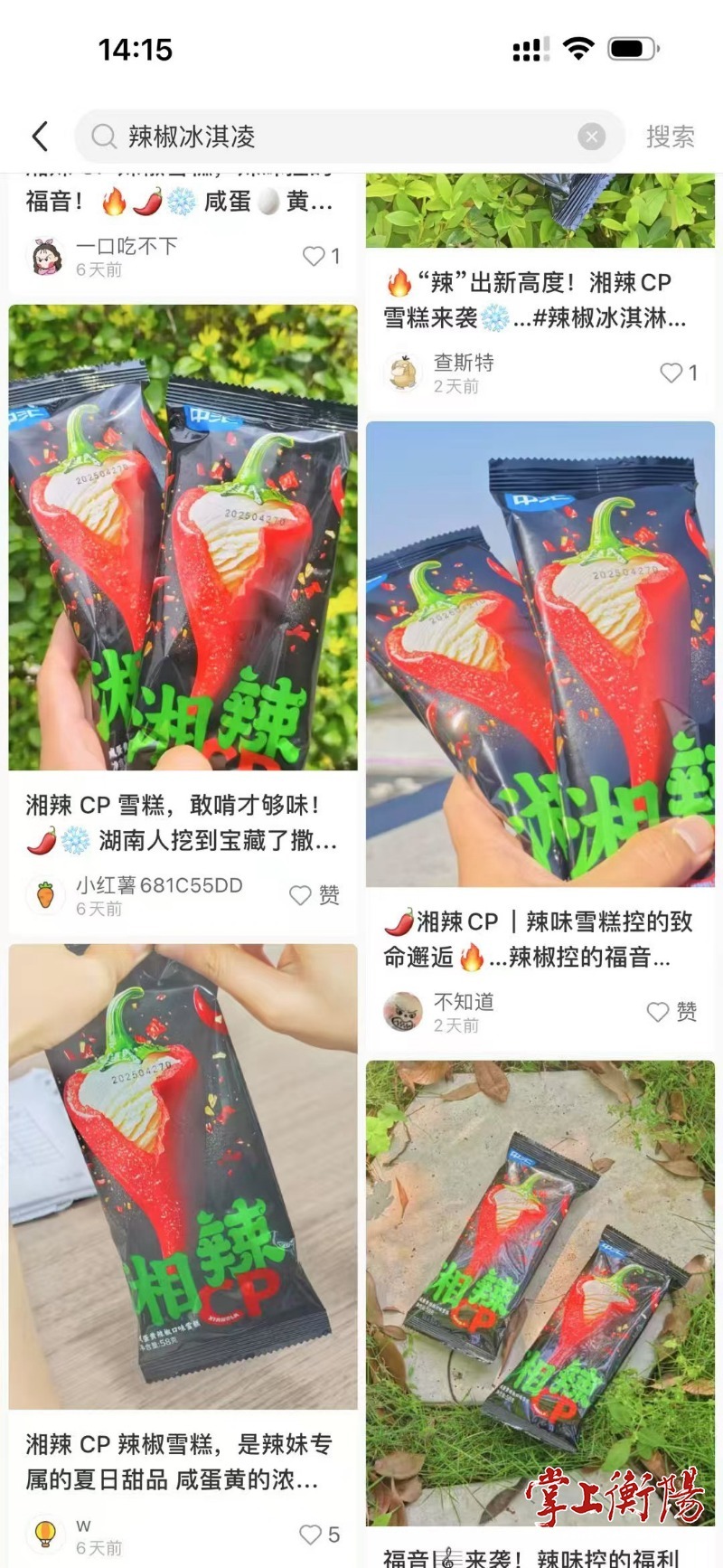Viewport: 723px width, 1568px height.
Task: View profile of 小红薯681C55DD
Action: (x=46, y=895)
